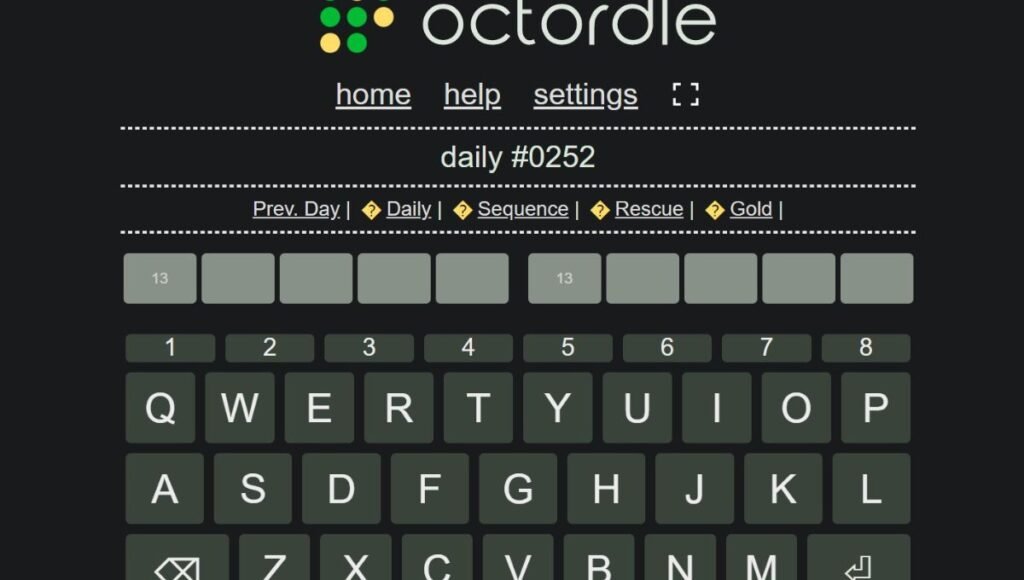Open the Rescue mode link

pyautogui.click(x=648, y=209)
